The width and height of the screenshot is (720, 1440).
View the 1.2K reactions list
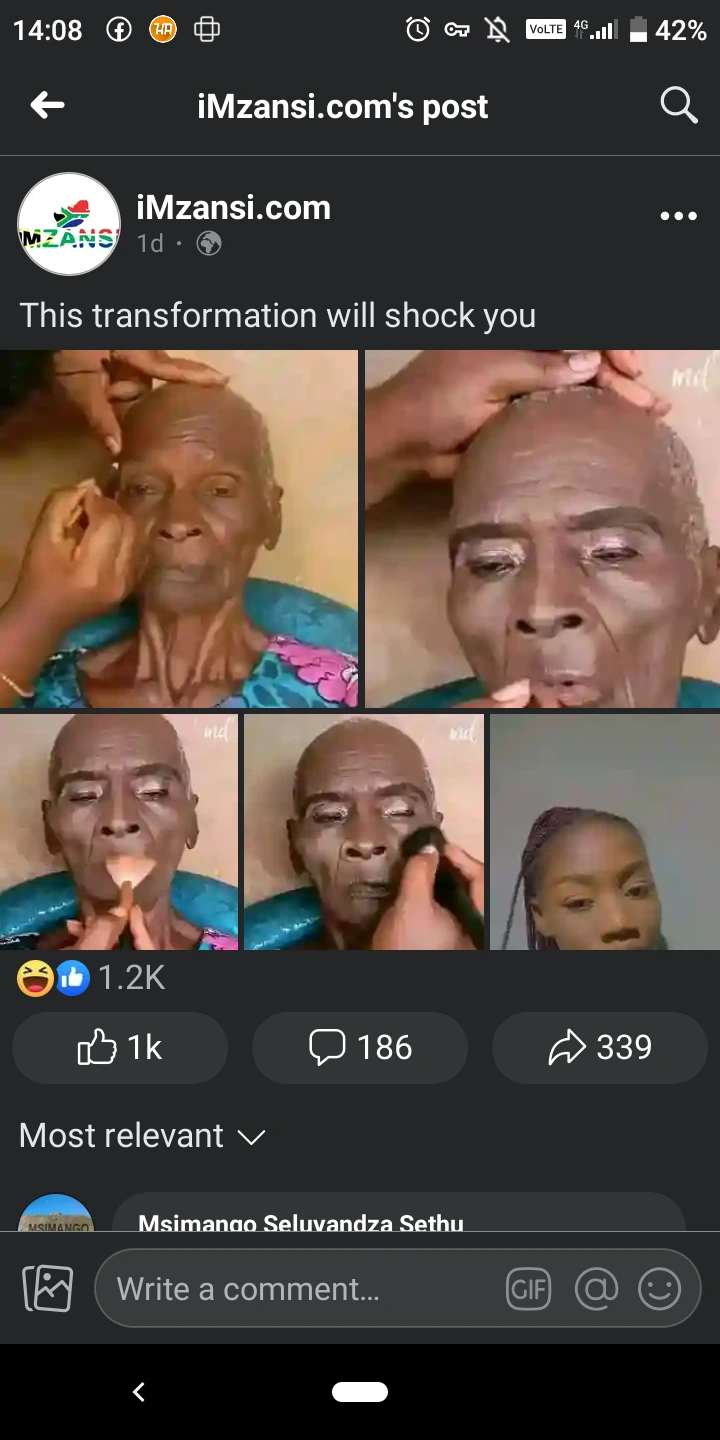91,978
